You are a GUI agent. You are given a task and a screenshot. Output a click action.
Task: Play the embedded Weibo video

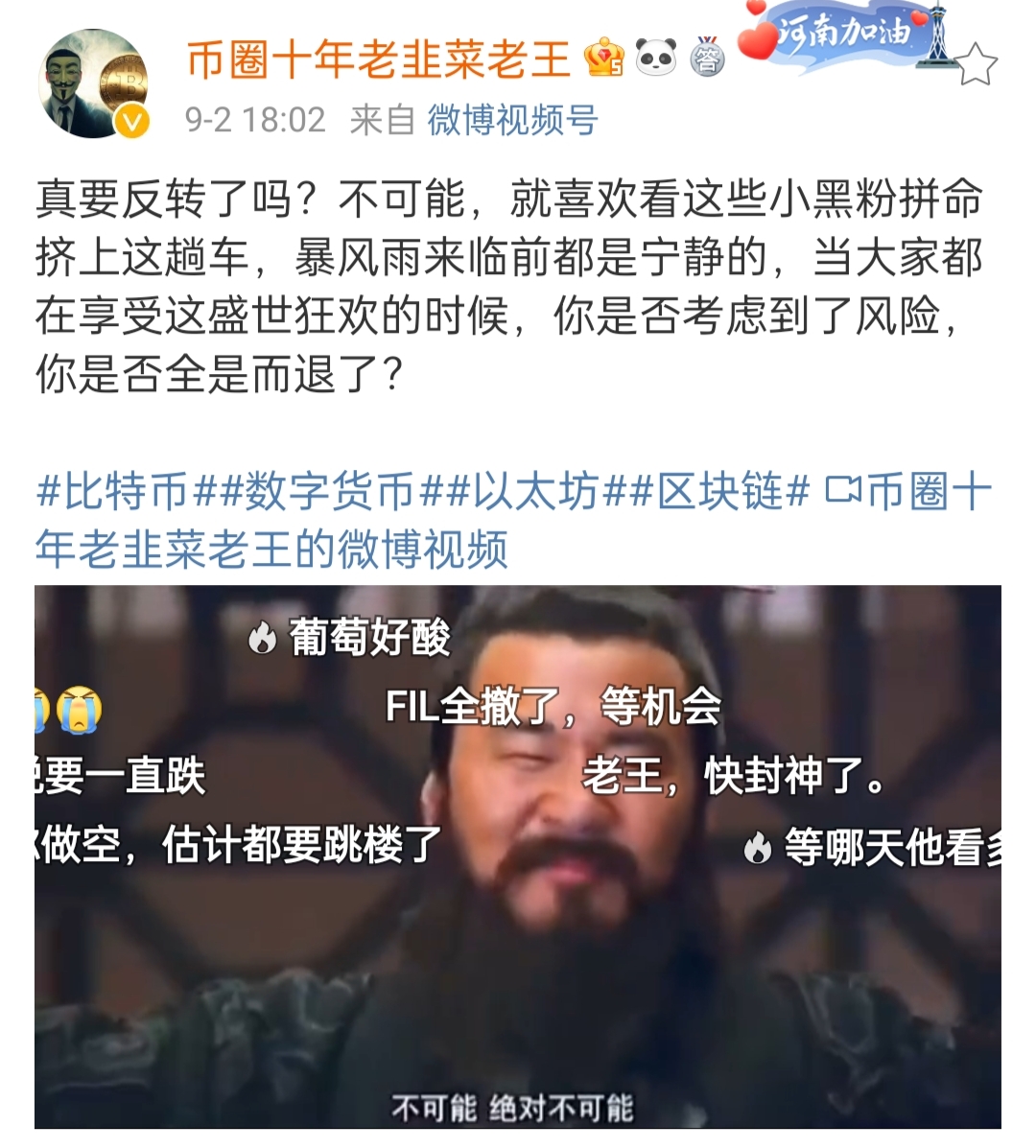[x=517, y=855]
